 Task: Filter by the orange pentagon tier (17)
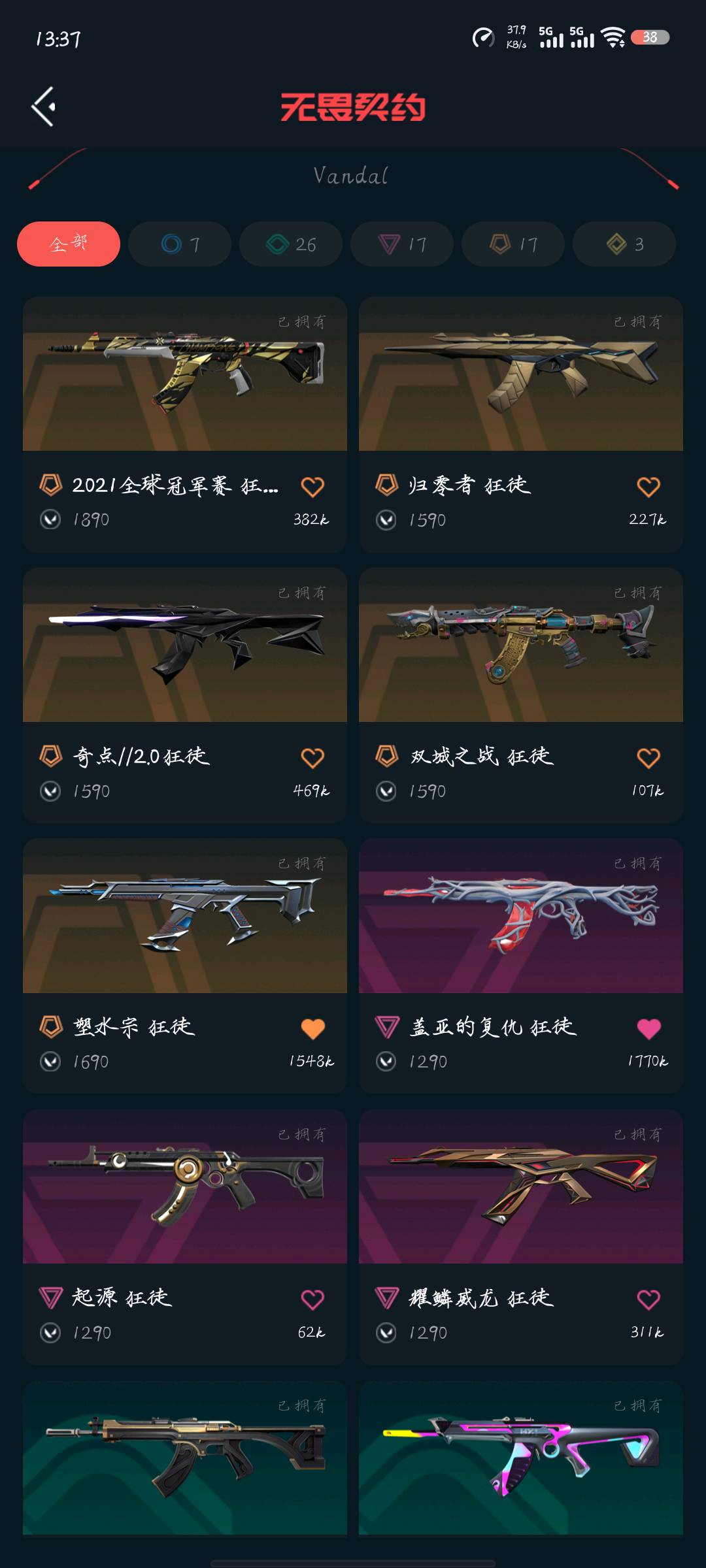point(513,244)
